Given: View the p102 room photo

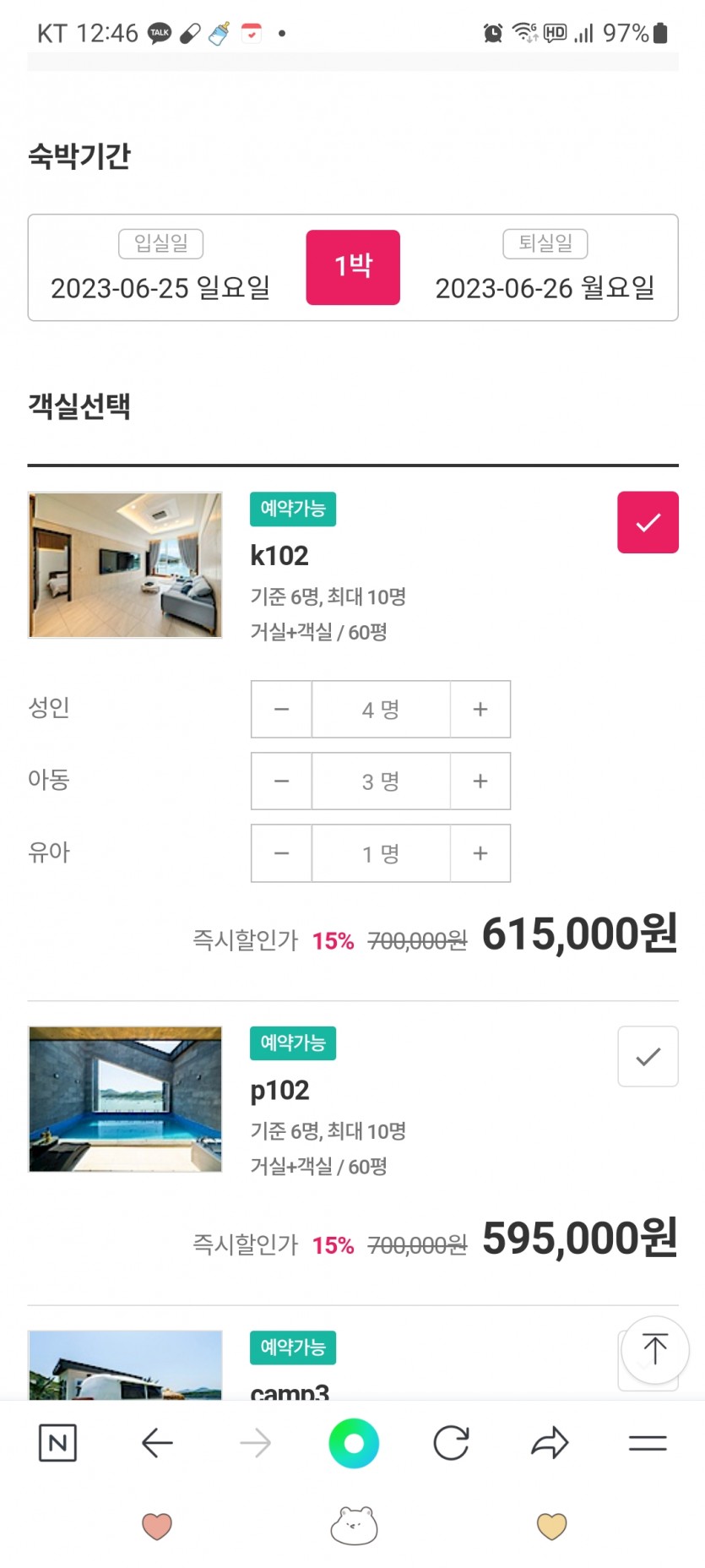Looking at the screenshot, I should [125, 1099].
